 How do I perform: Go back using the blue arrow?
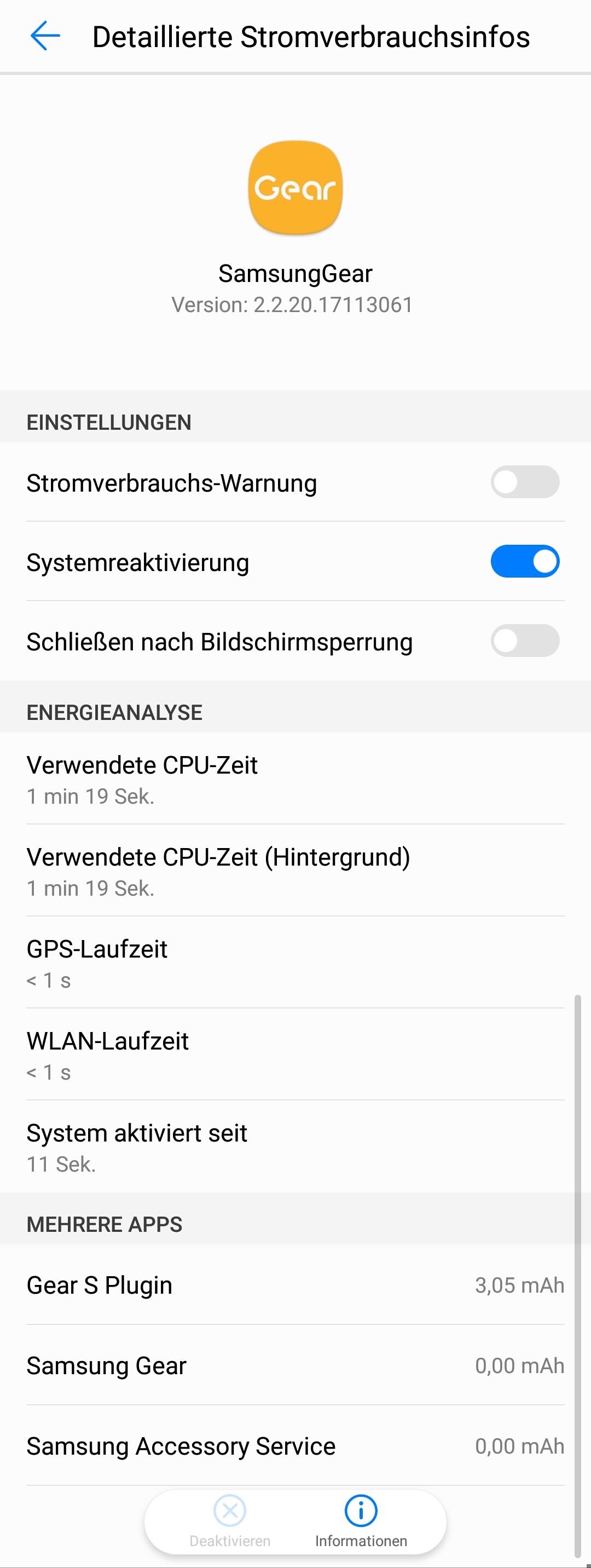(x=45, y=36)
